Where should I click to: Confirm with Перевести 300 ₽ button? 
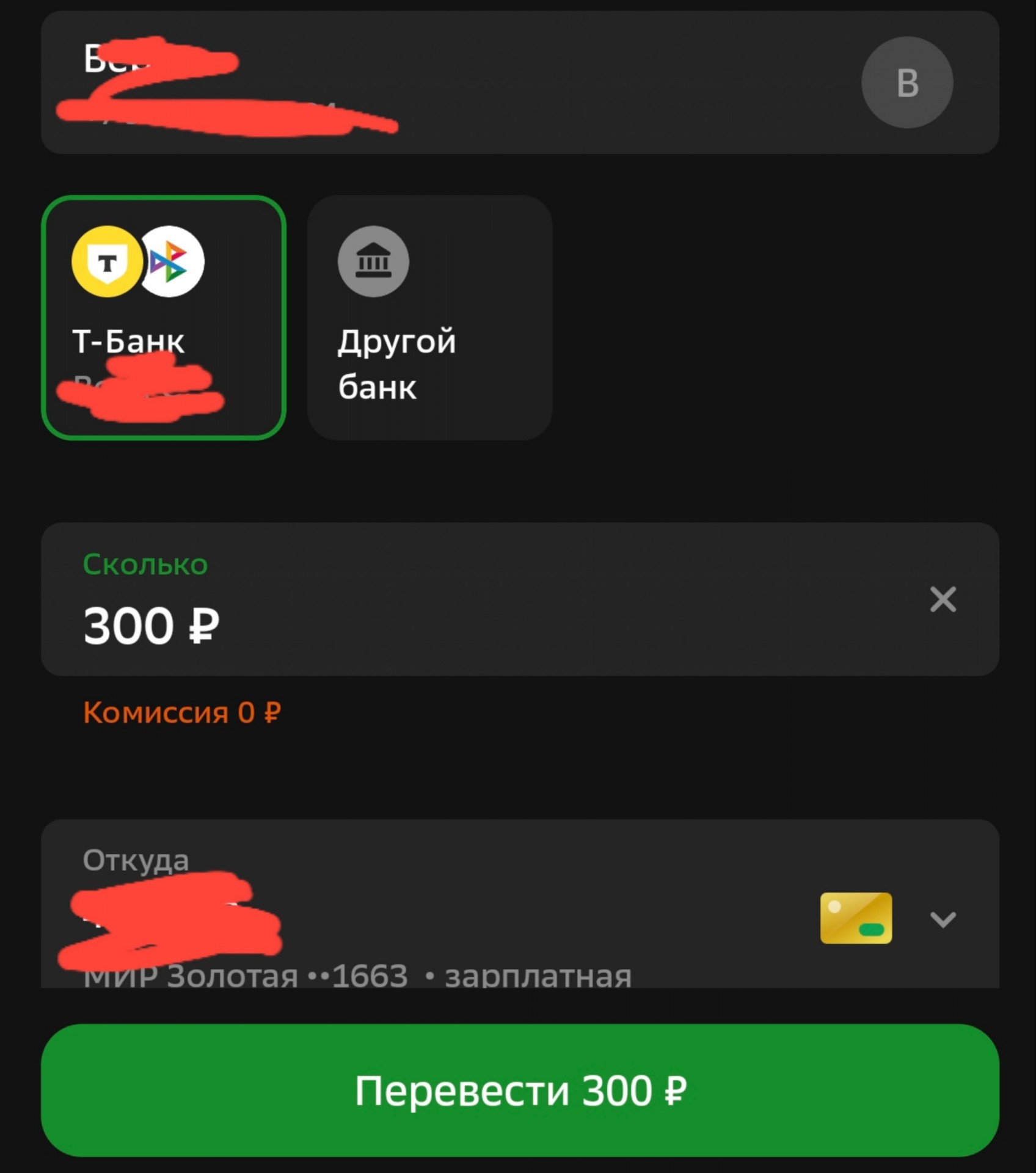click(x=520, y=1091)
